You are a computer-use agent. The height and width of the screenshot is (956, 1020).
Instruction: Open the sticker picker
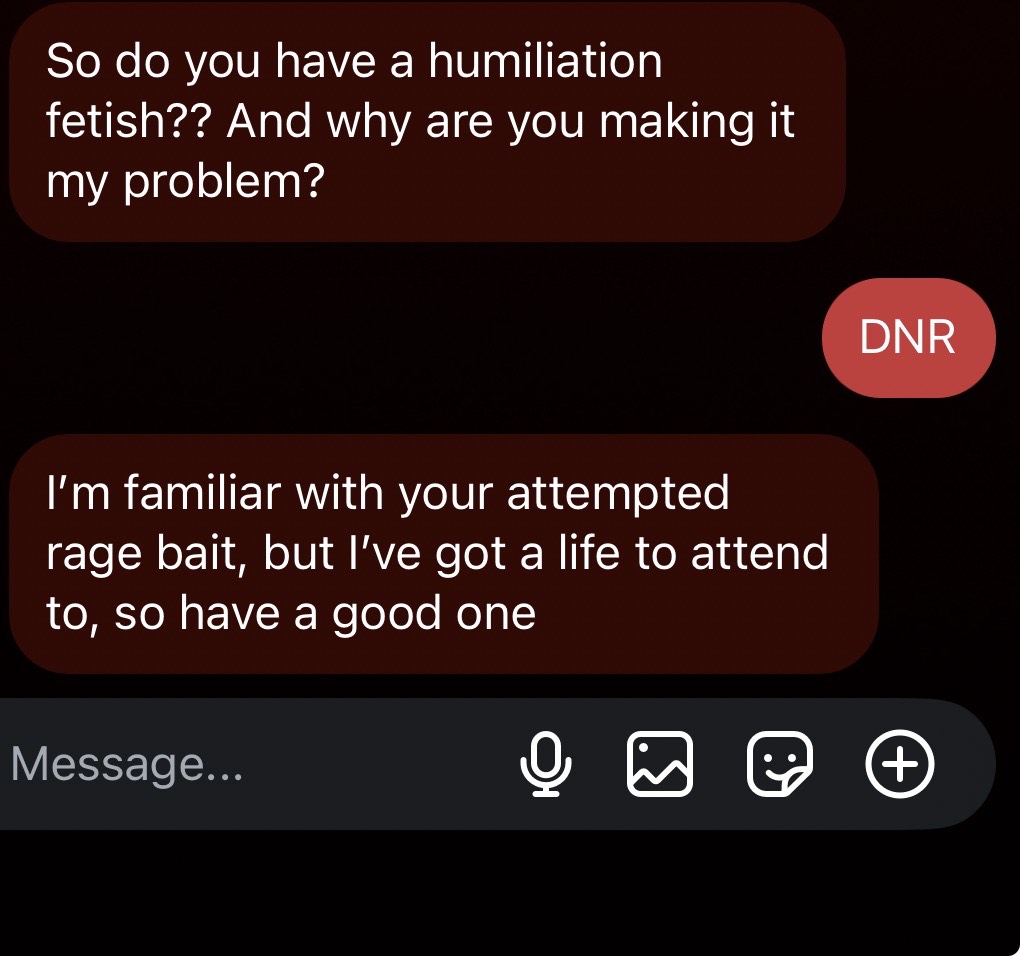(779, 765)
